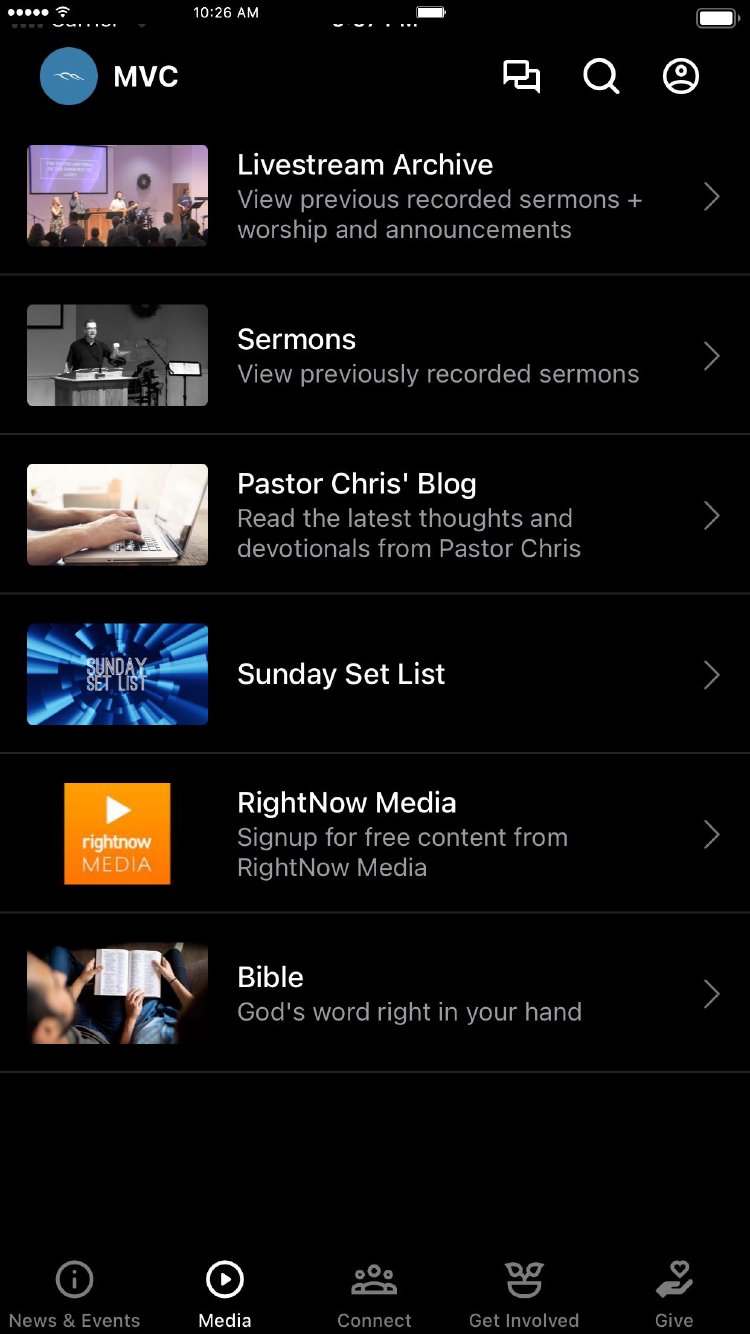
Task: Go to the Connect tab
Action: 374,1294
